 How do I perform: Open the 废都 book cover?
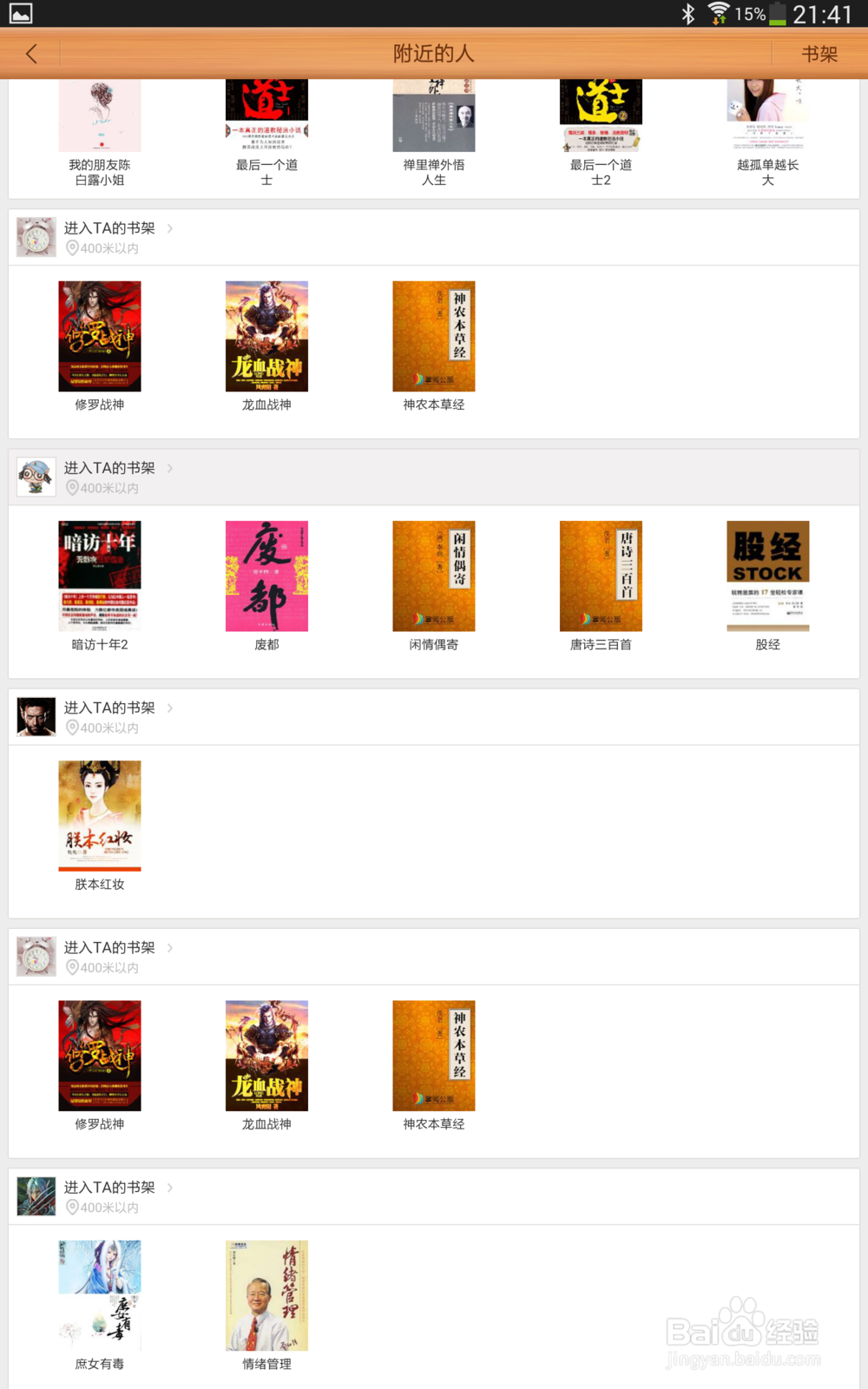266,576
